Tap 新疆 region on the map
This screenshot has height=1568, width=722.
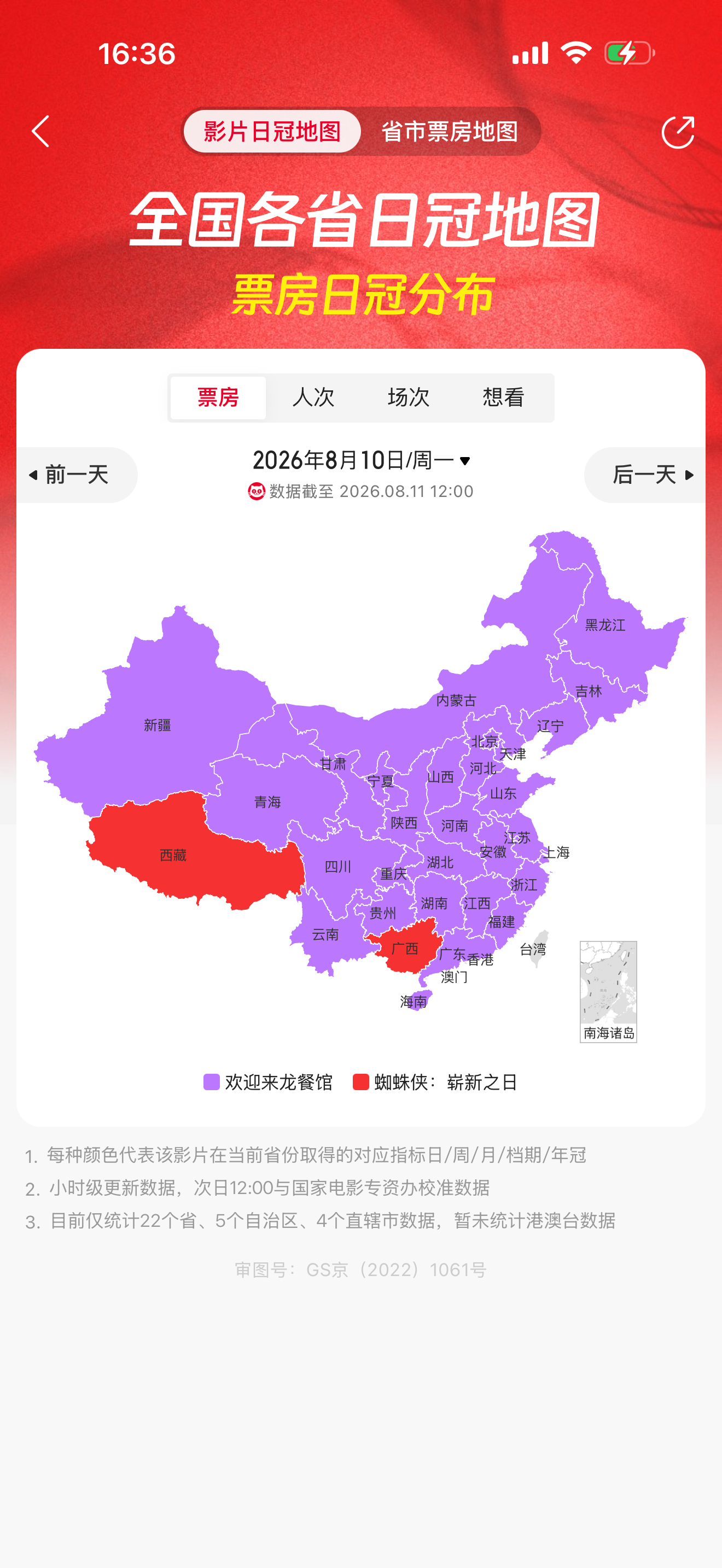157,725
